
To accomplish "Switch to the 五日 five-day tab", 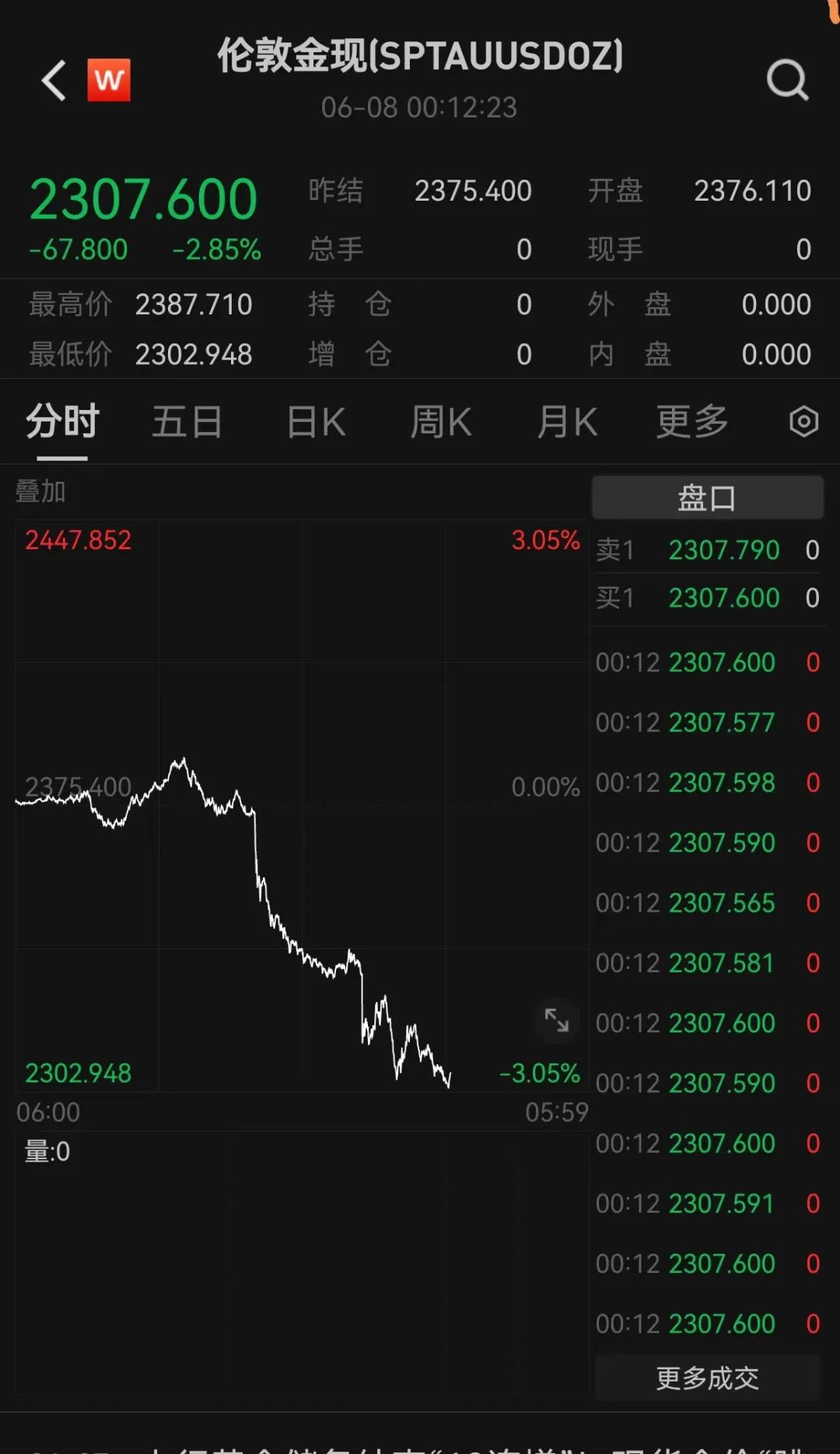I will [187, 421].
